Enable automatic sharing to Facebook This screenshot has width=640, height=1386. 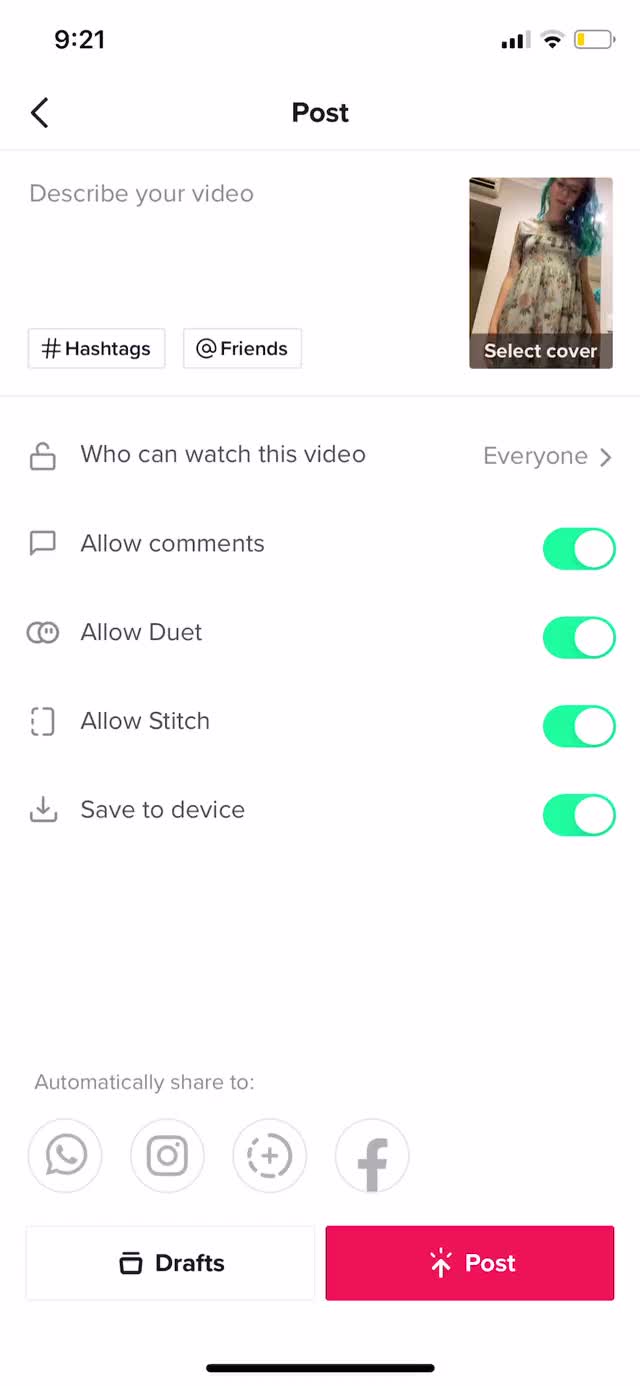pyautogui.click(x=372, y=1156)
